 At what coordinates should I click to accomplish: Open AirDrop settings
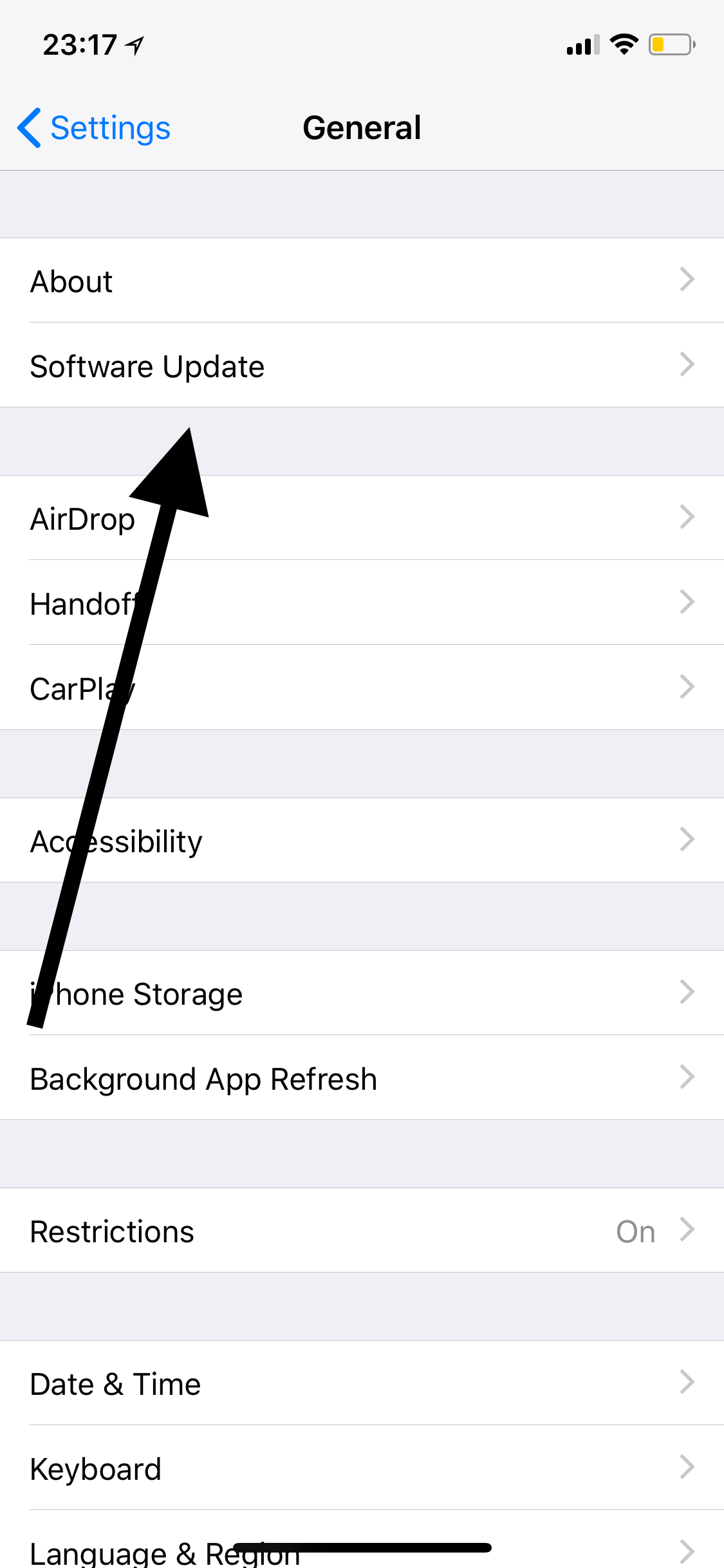[362, 518]
